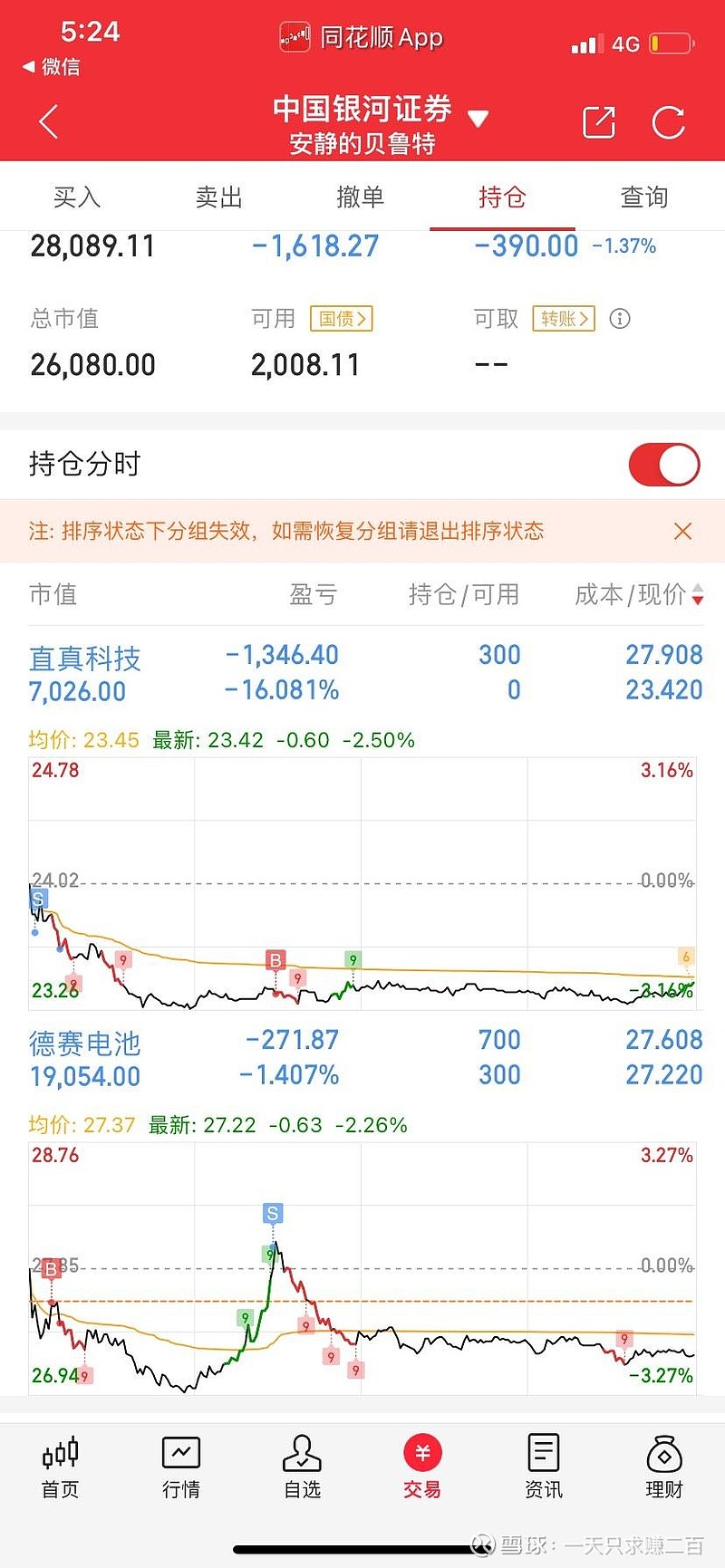
Task: Tap the share icon in top bar
Action: 600,120
